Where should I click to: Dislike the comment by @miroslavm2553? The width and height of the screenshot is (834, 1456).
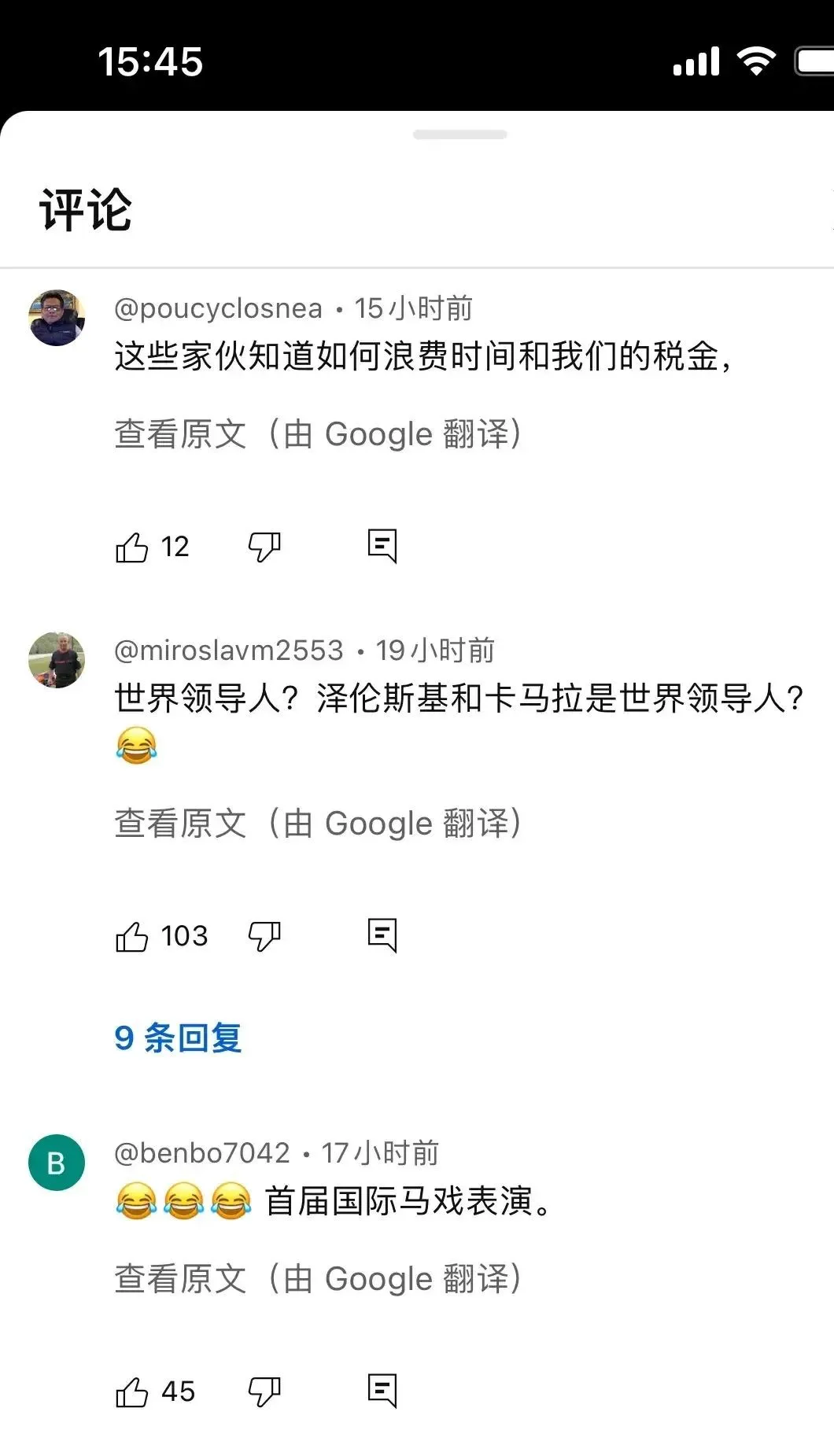[264, 937]
